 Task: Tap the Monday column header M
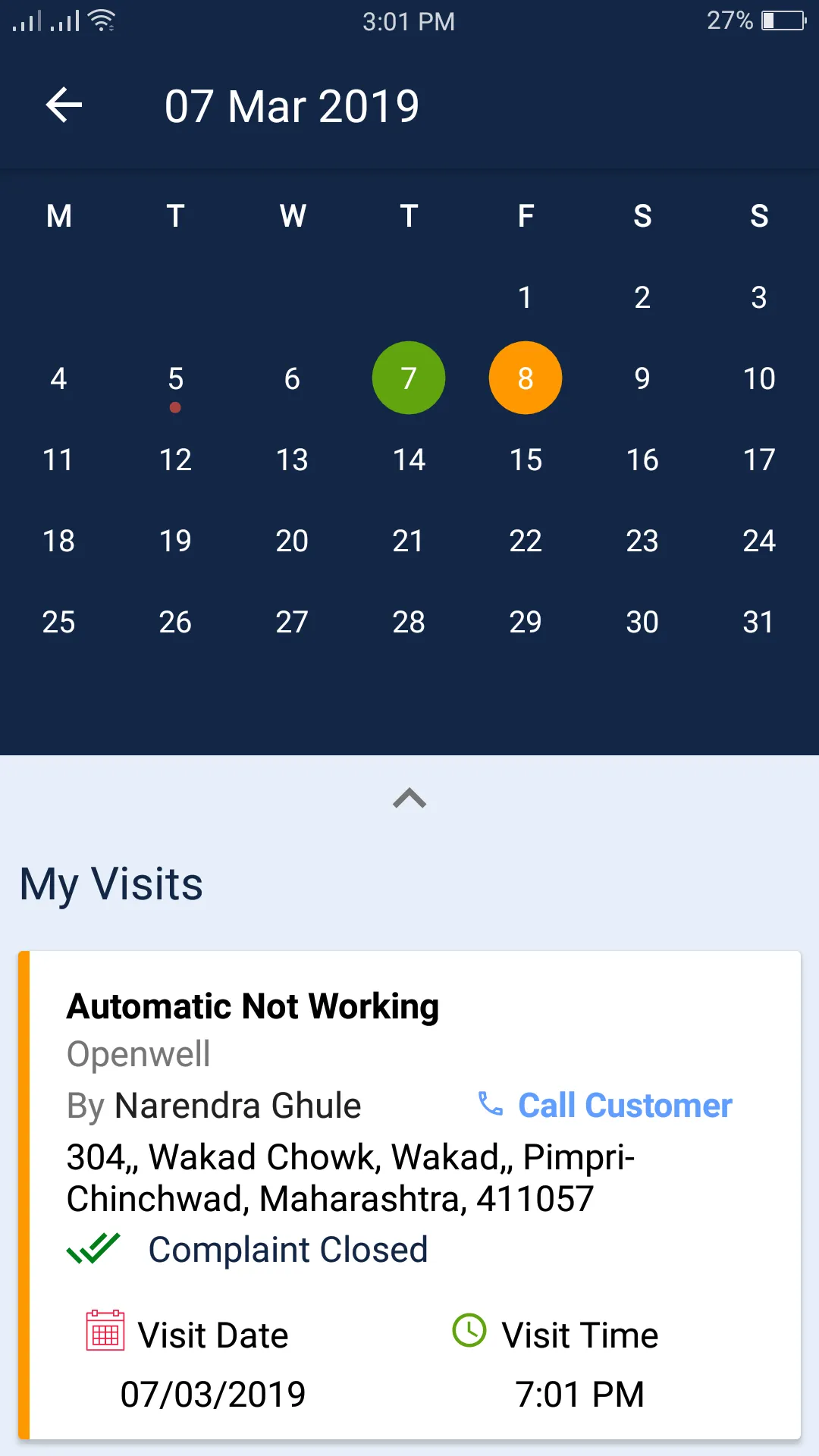coord(58,216)
